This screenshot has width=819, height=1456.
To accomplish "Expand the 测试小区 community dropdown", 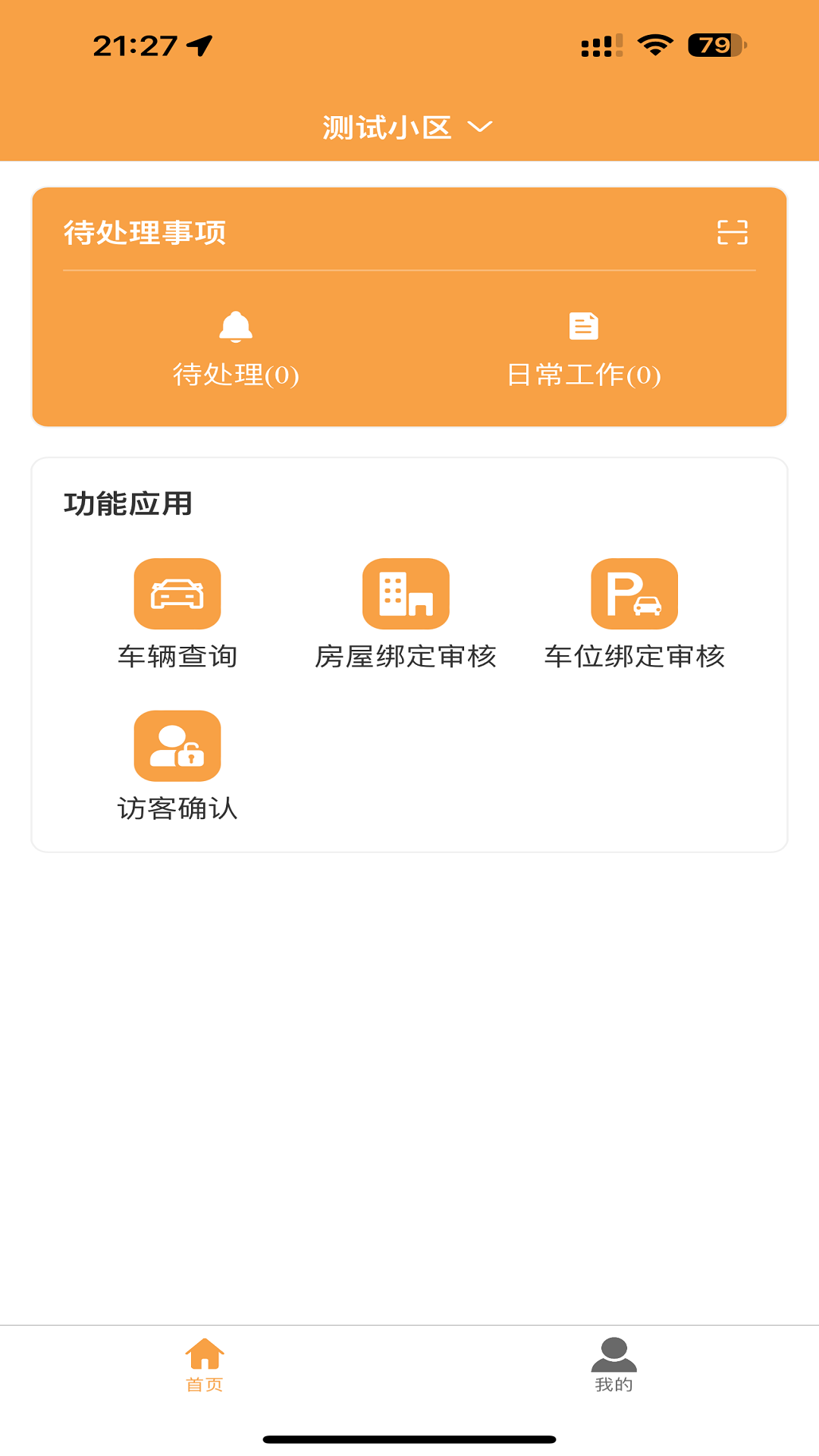I will (x=408, y=127).
